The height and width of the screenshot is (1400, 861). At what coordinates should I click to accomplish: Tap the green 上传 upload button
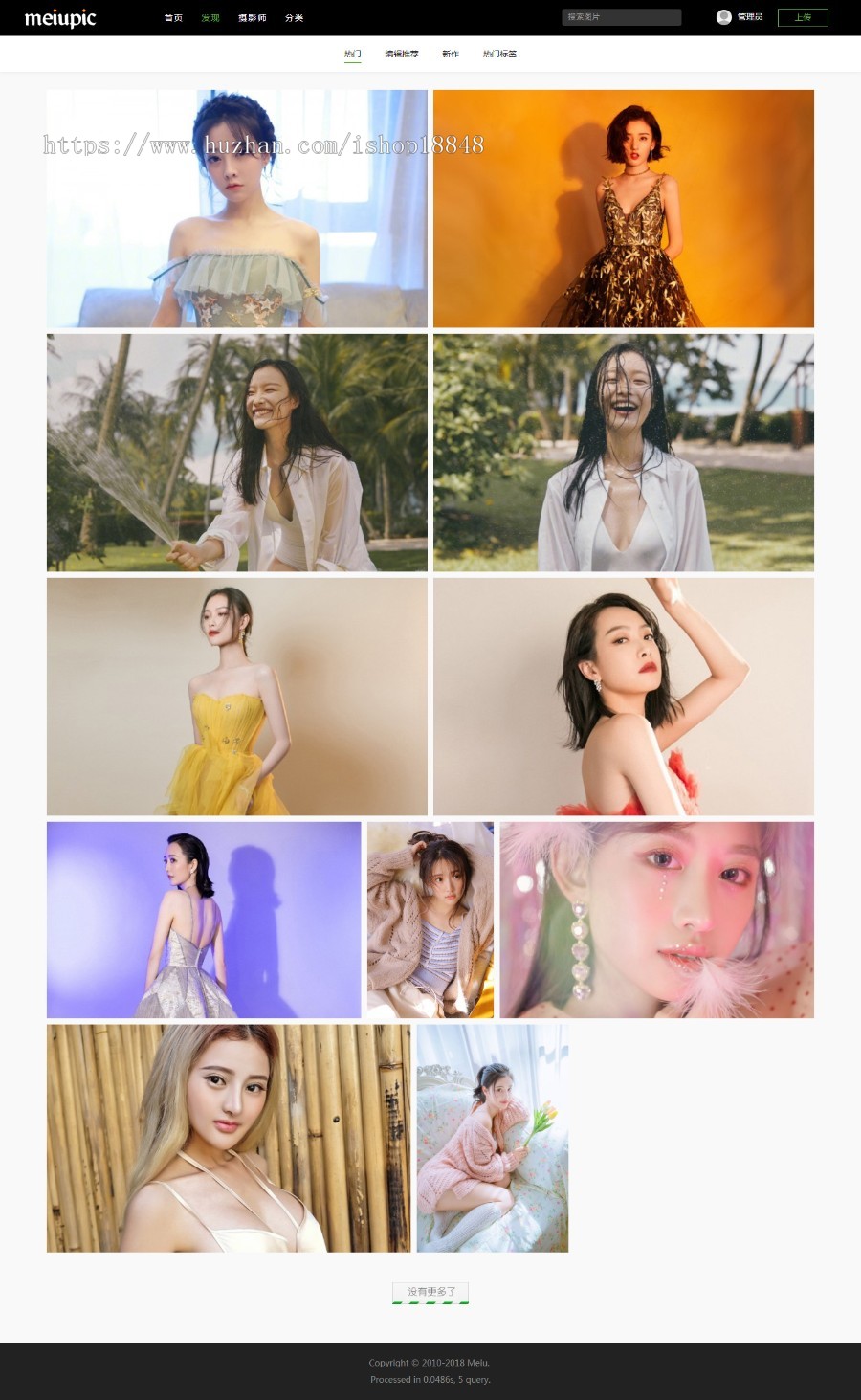(803, 17)
